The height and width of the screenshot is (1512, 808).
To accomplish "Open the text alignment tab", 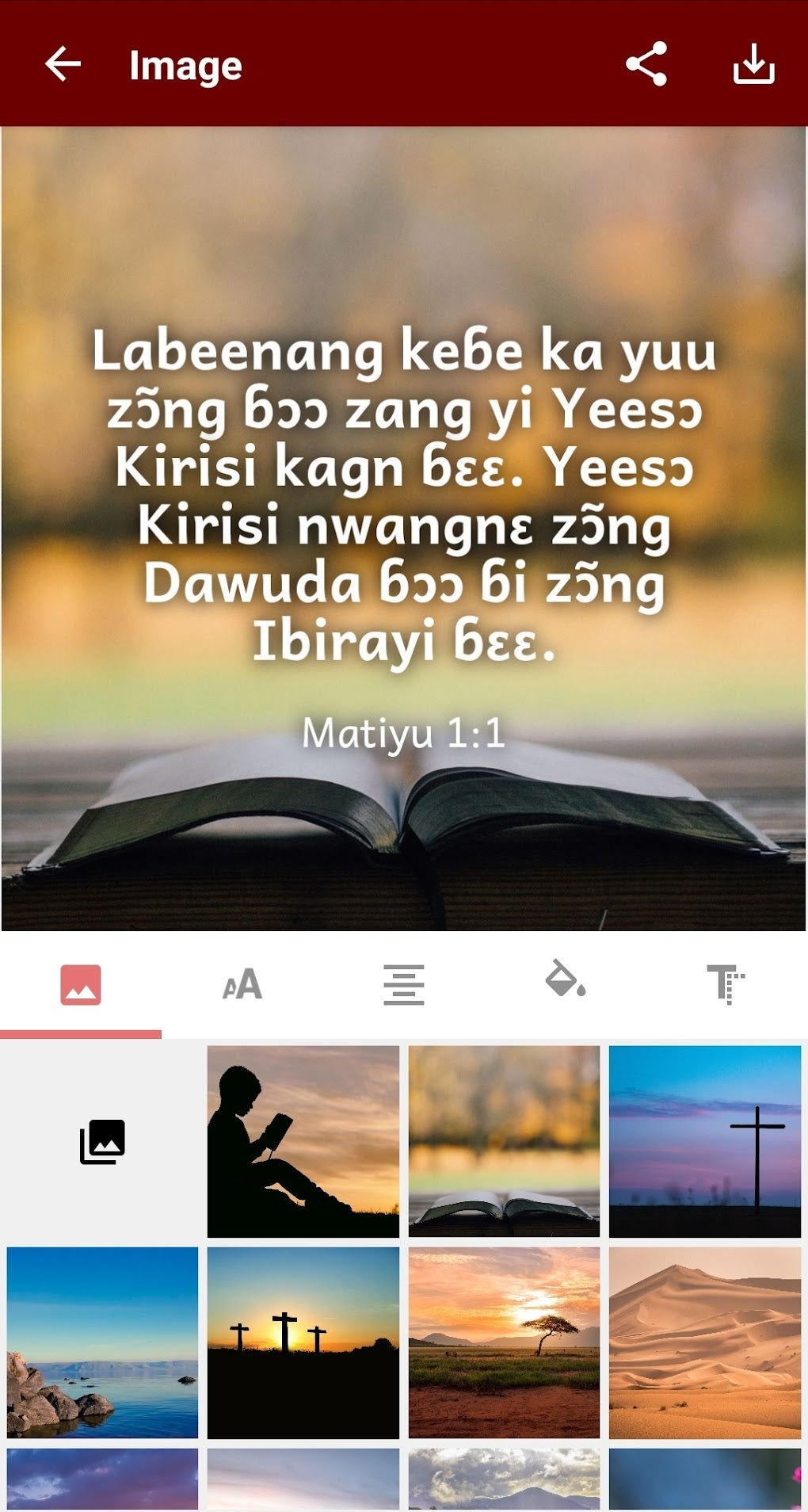I will tap(403, 985).
